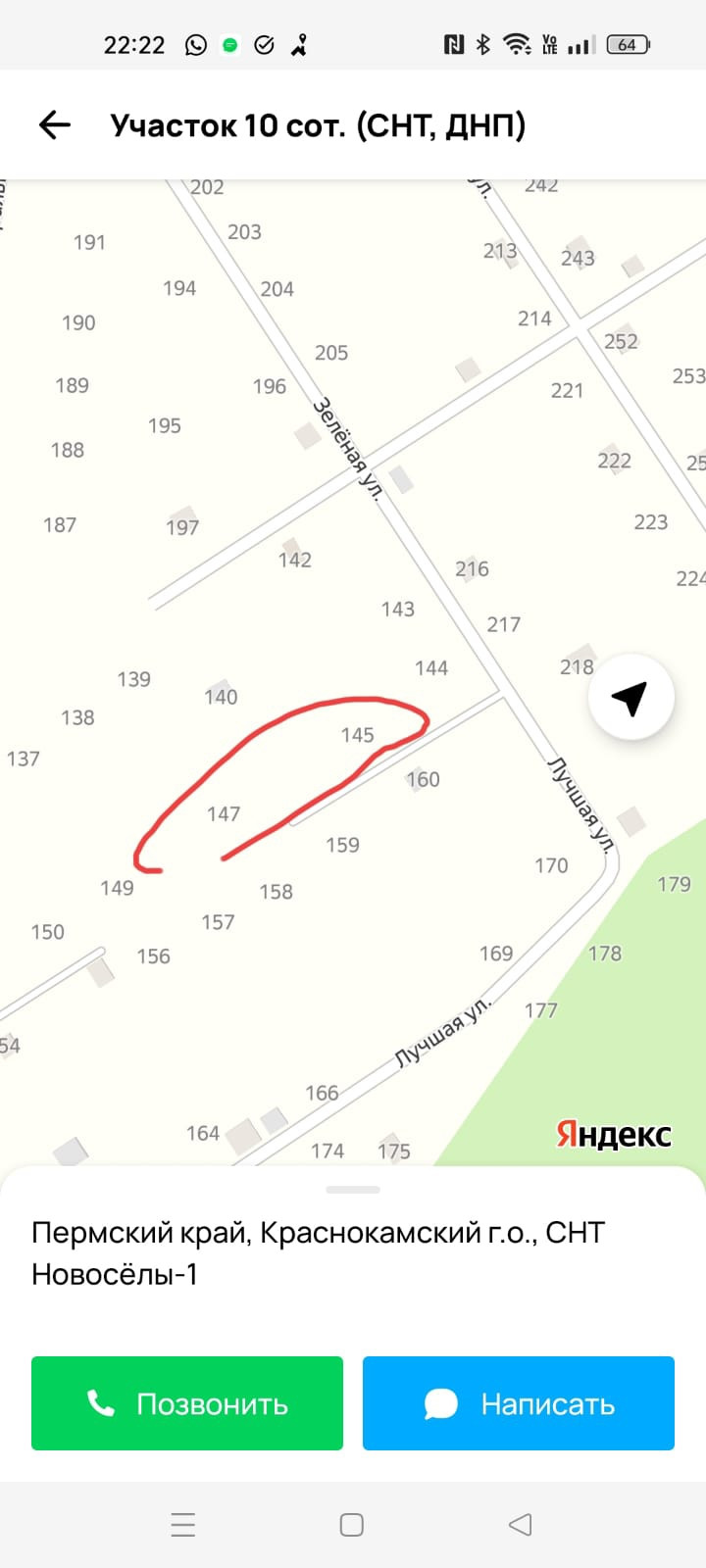The height and width of the screenshot is (1568, 706).
Task: Open the system recent apps menu
Action: click(183, 1525)
